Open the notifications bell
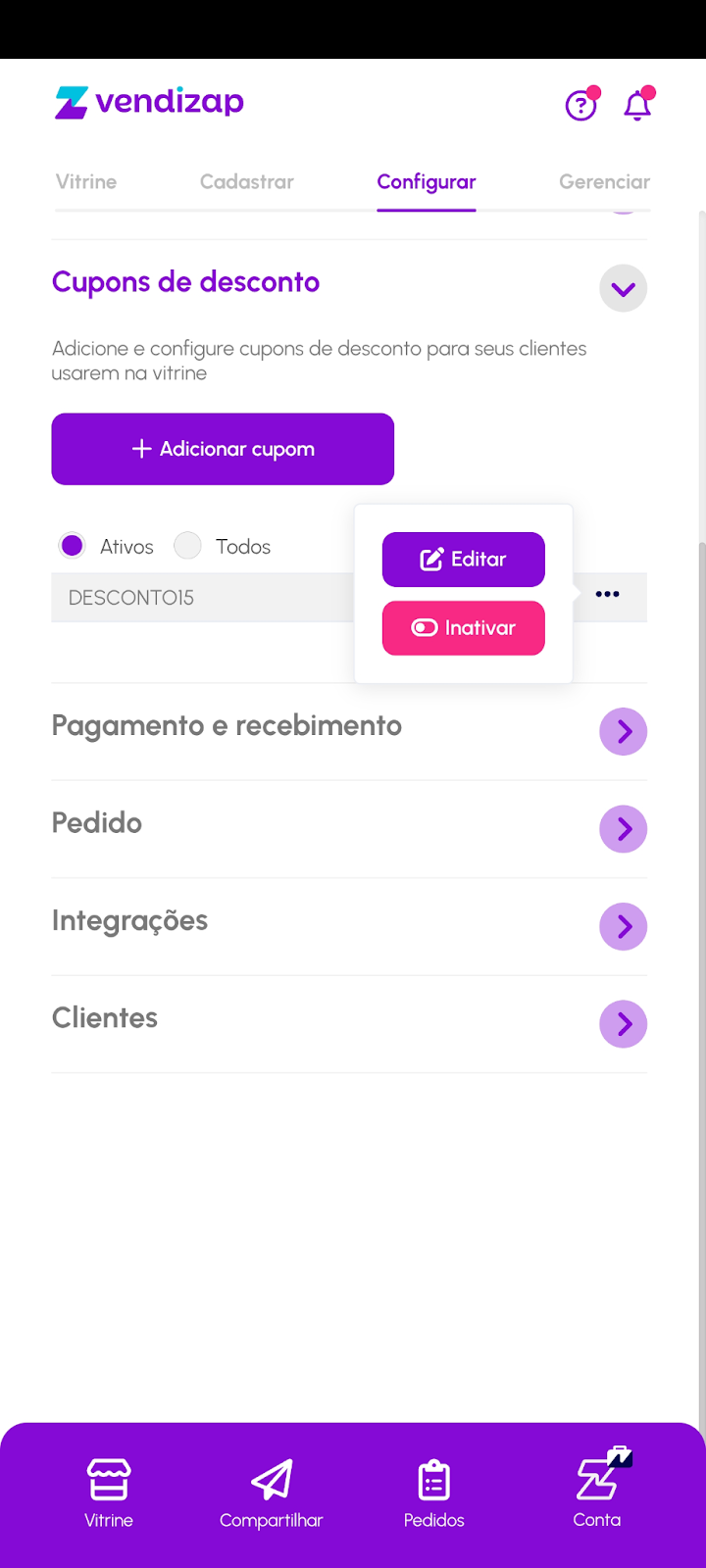The height and width of the screenshot is (1568, 706). coord(638,105)
